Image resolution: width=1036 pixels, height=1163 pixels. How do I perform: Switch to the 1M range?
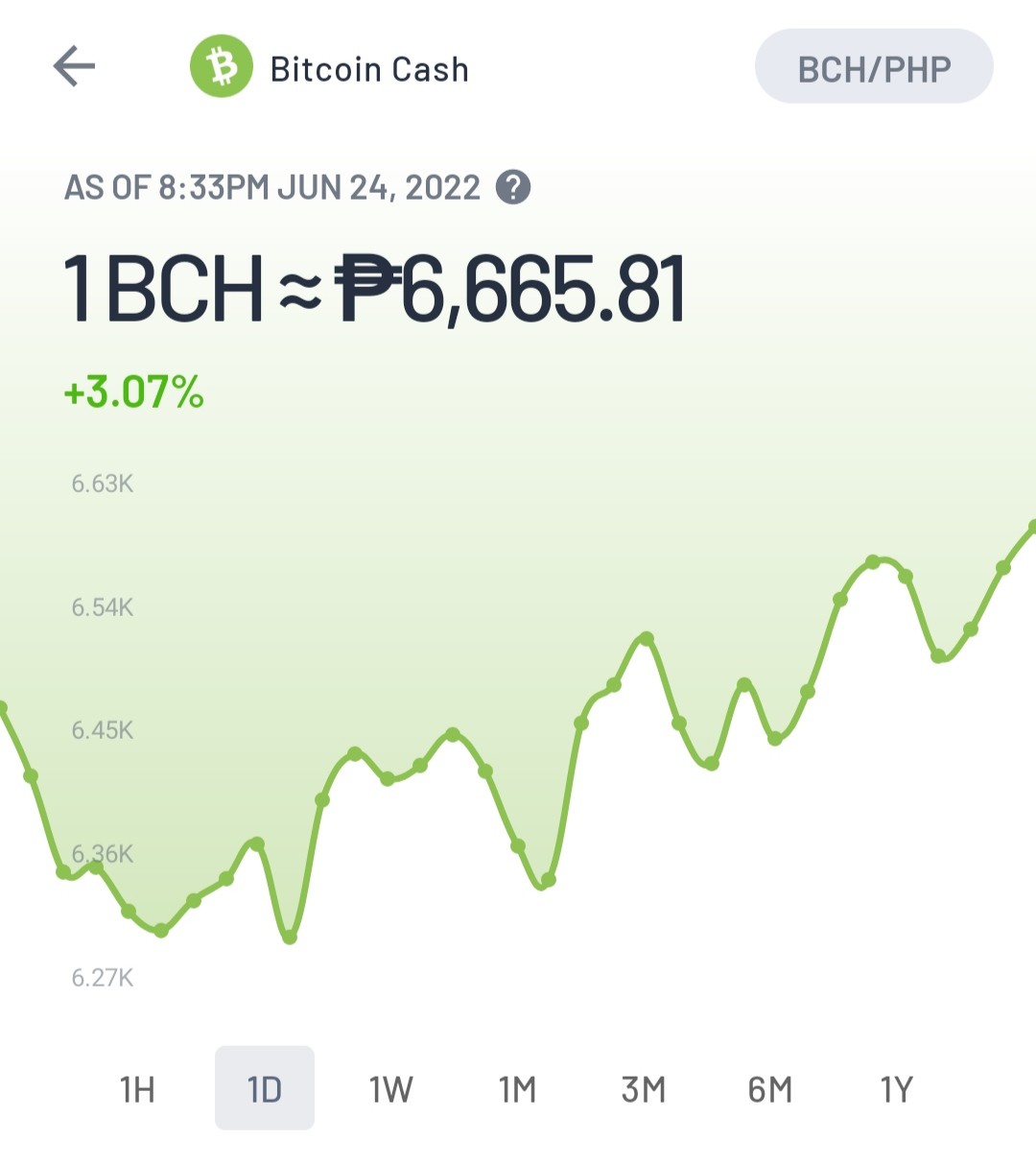point(517,1089)
